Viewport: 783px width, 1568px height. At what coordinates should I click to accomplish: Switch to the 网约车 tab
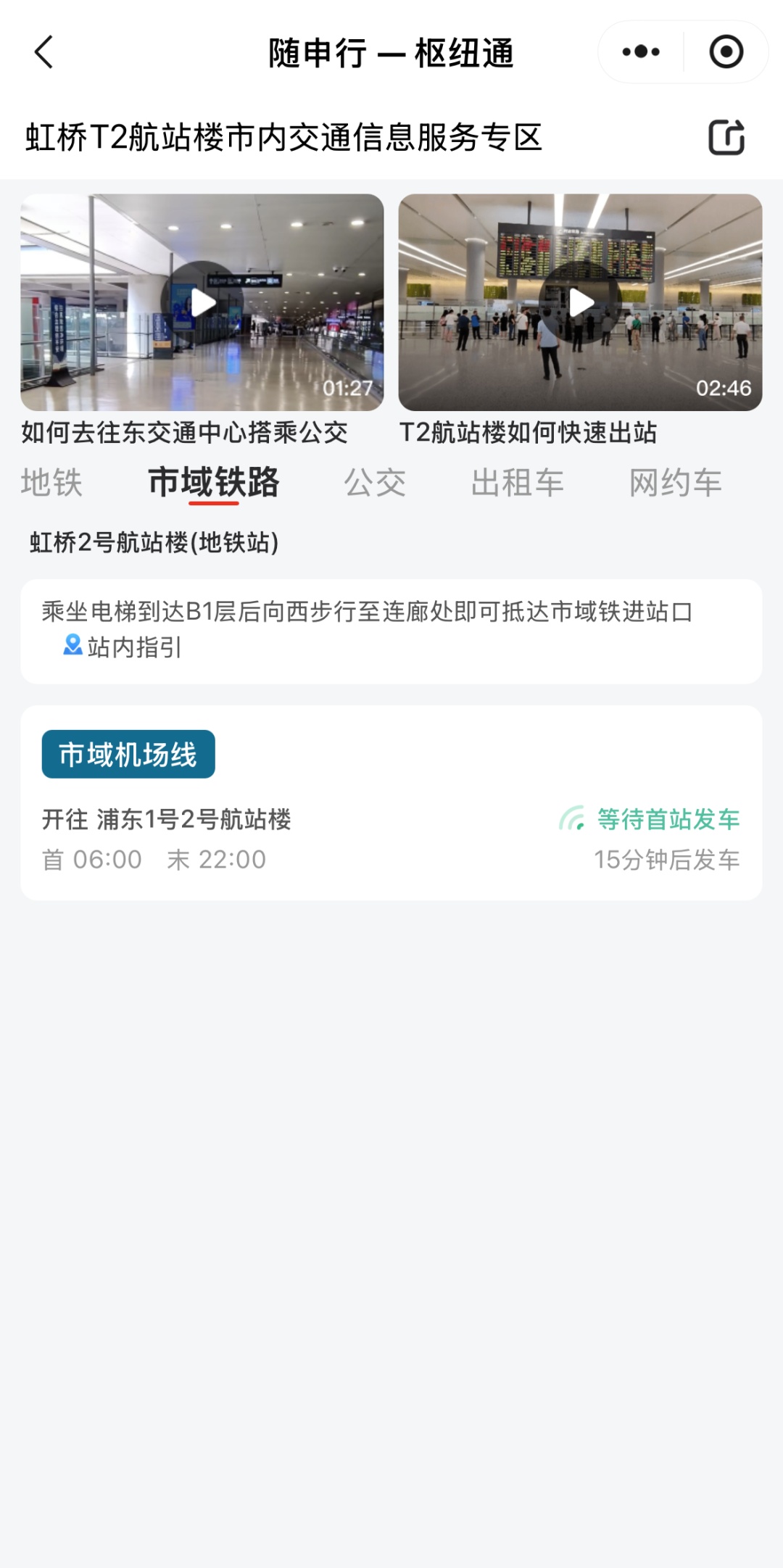(675, 483)
